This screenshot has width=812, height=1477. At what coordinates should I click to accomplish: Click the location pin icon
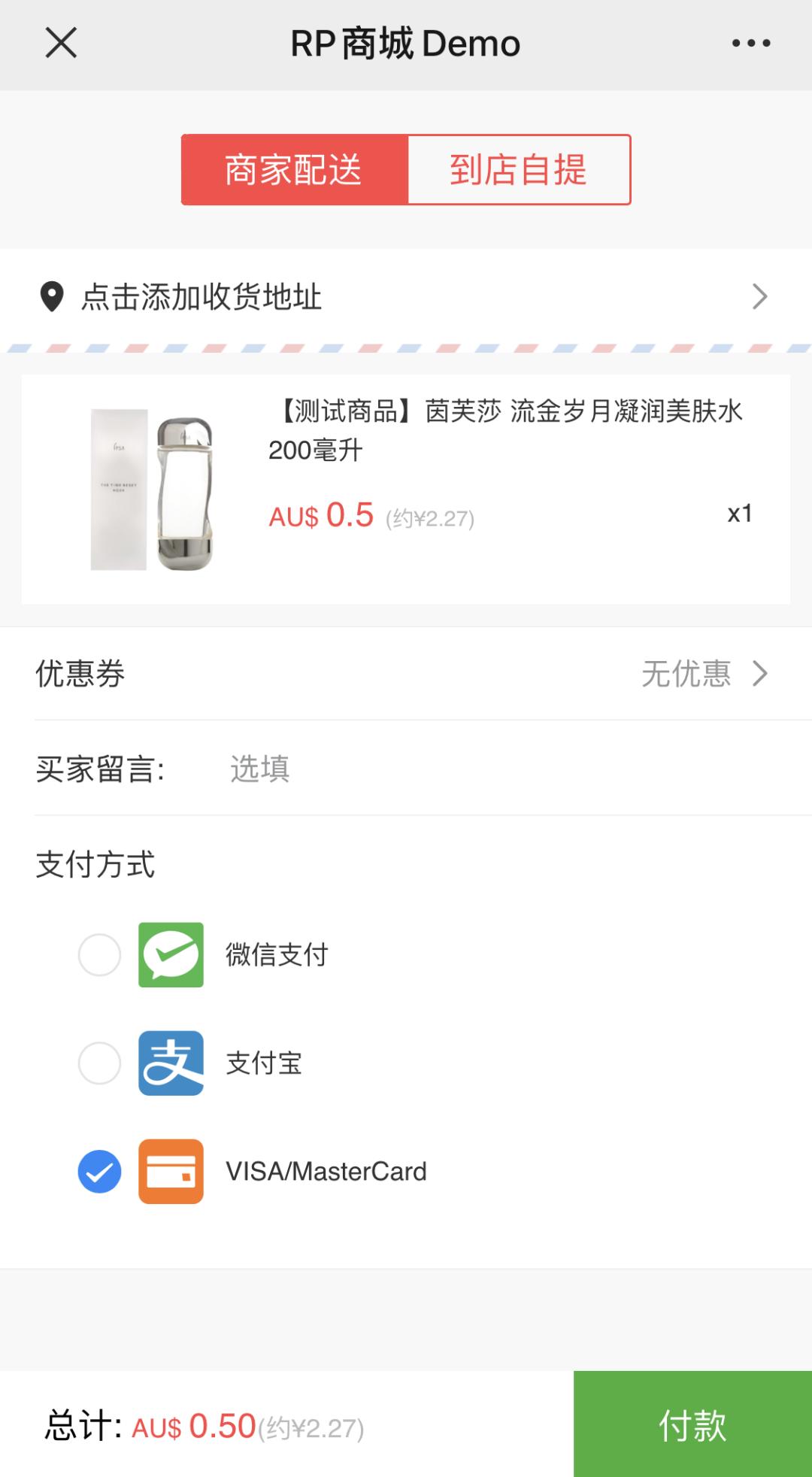tap(50, 297)
